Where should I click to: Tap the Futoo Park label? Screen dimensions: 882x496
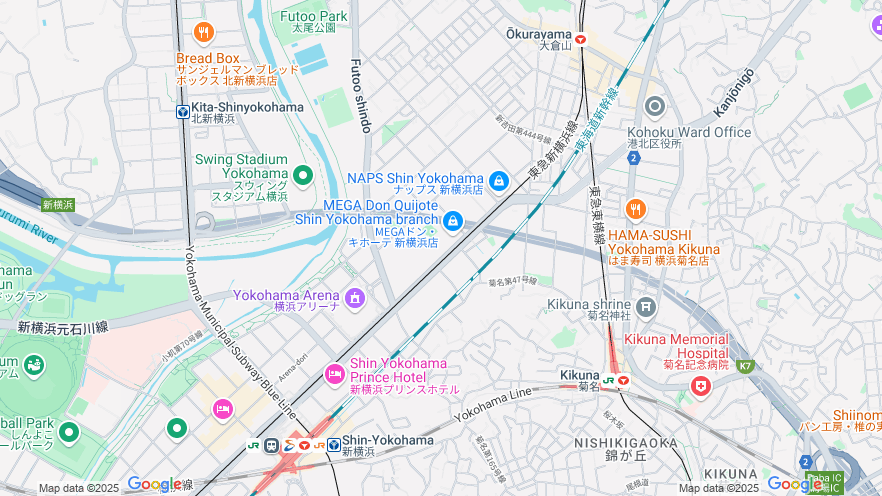point(314,17)
